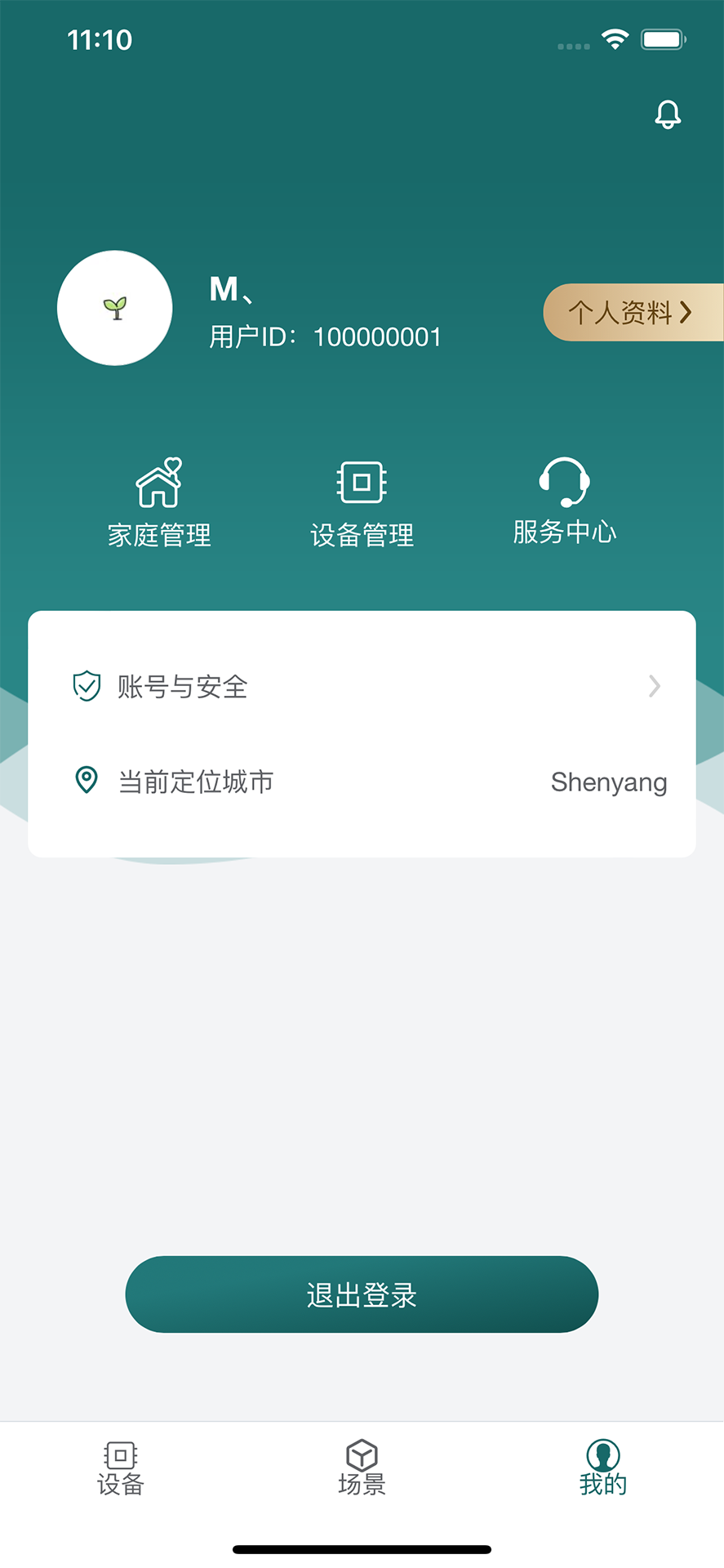Click the notification bell icon
Screen dimensions: 724x1568
(x=668, y=114)
